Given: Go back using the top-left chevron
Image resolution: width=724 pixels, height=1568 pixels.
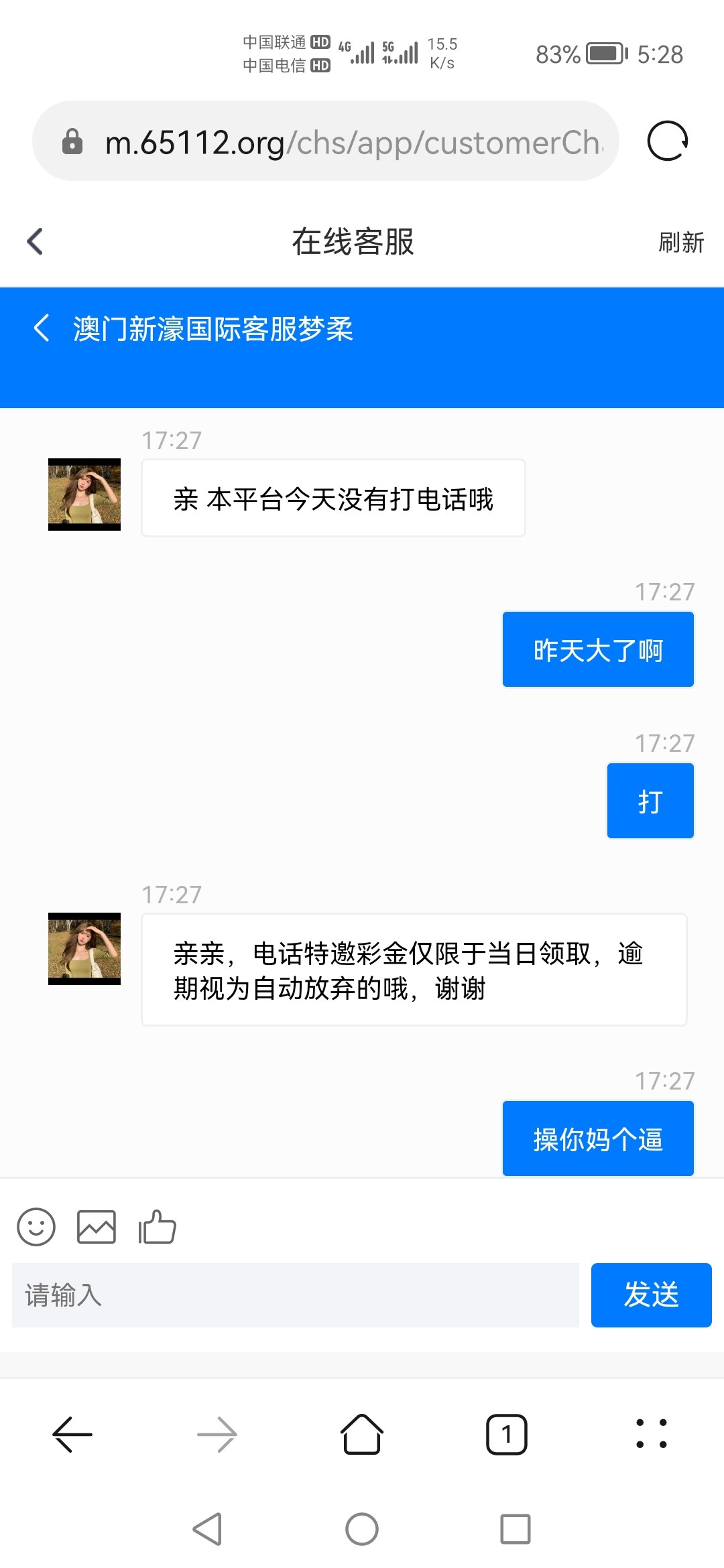Looking at the screenshot, I should pos(35,243).
